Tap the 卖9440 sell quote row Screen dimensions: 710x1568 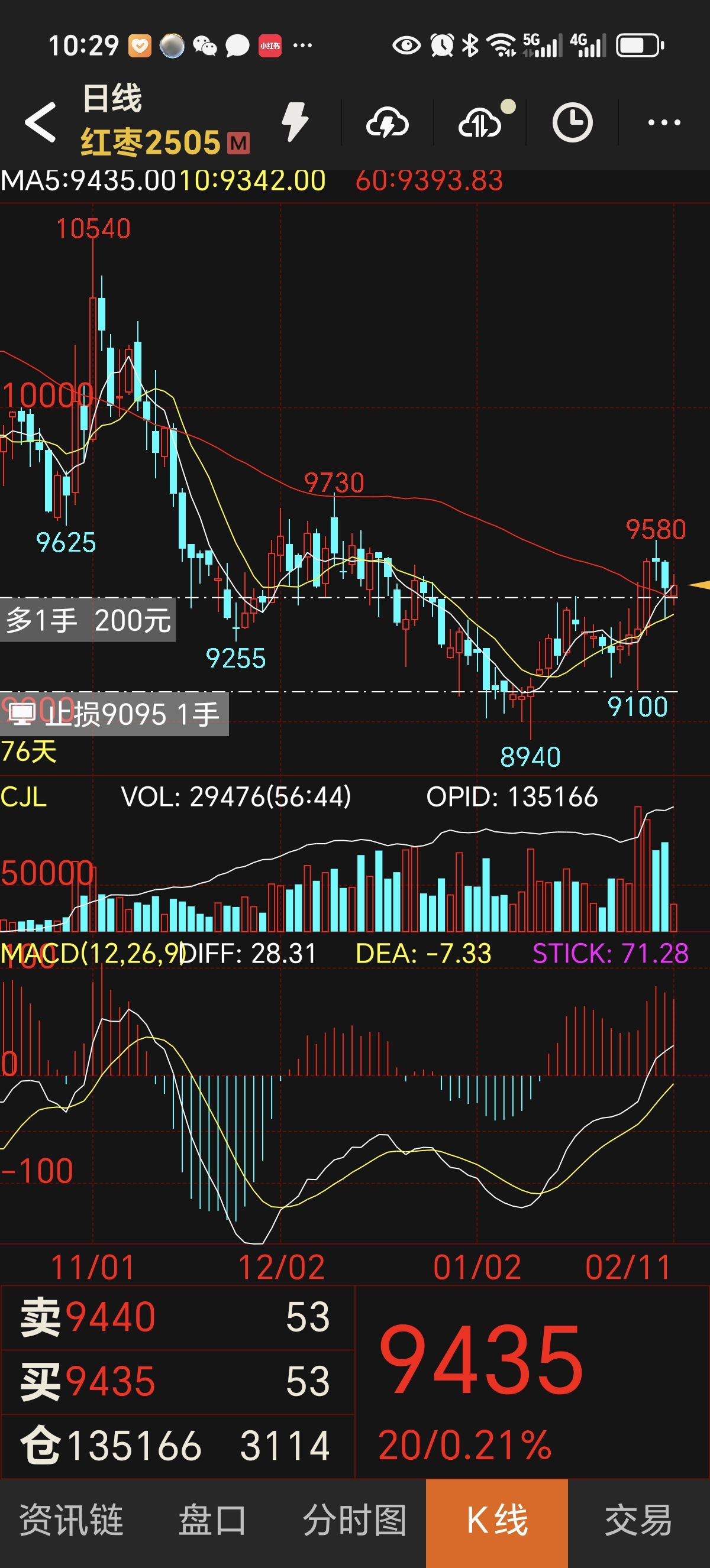pos(176,1317)
